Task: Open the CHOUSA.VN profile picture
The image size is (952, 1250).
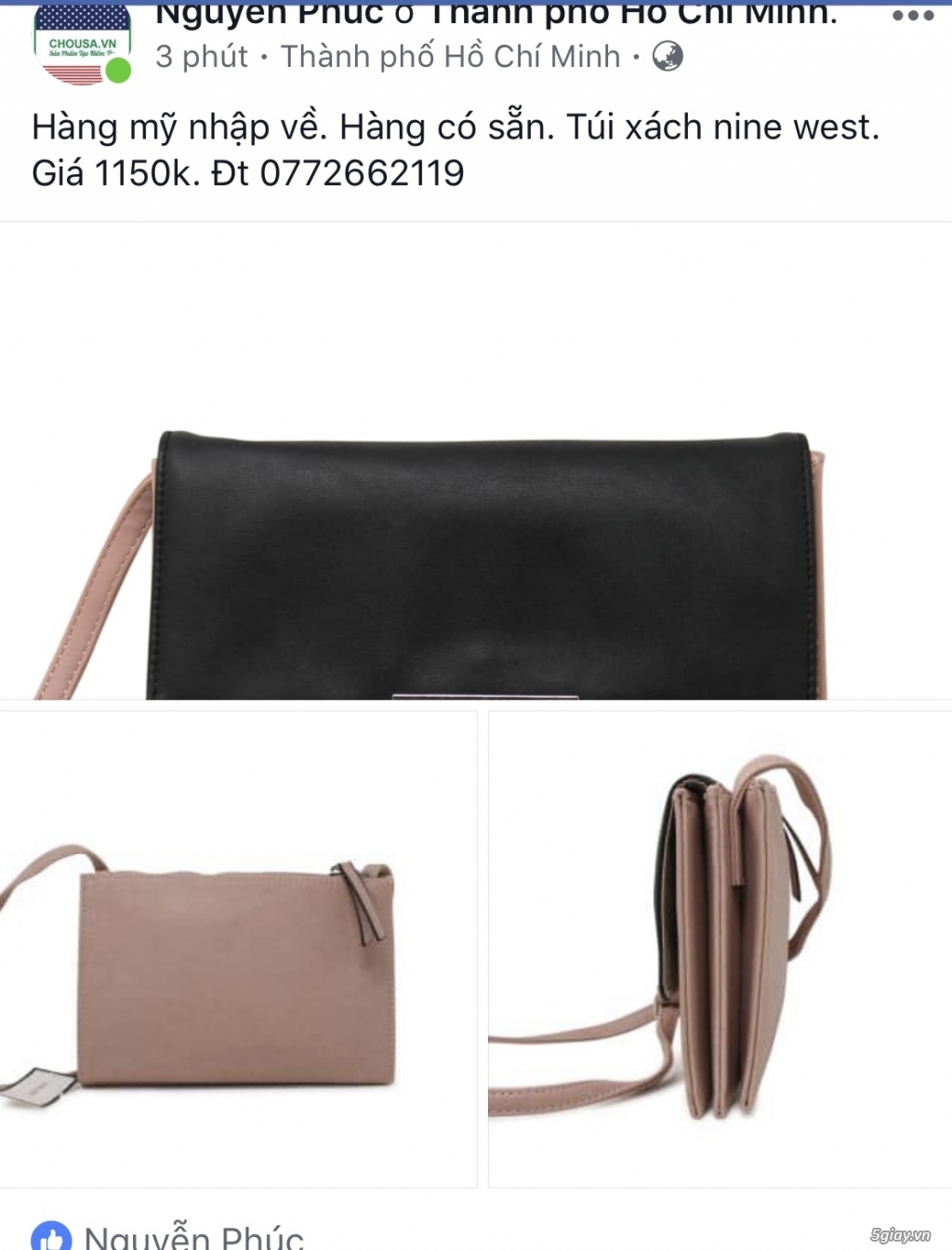Action: pyautogui.click(x=82, y=47)
